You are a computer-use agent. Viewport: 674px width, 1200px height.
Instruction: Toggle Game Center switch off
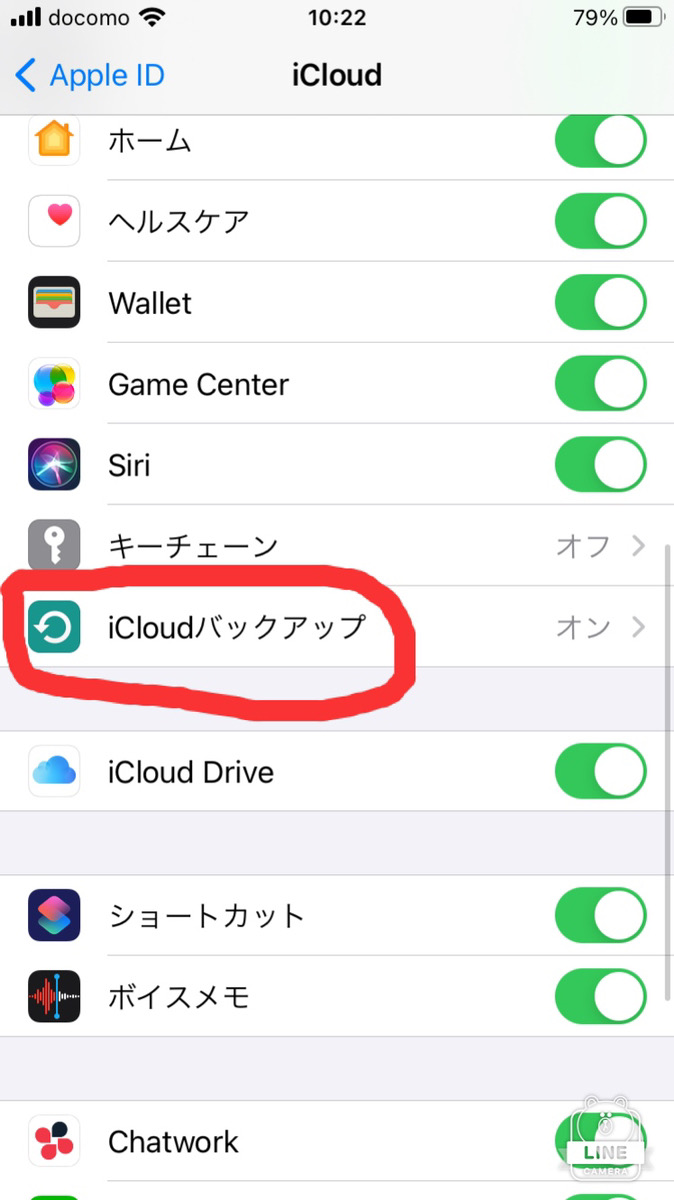[600, 384]
